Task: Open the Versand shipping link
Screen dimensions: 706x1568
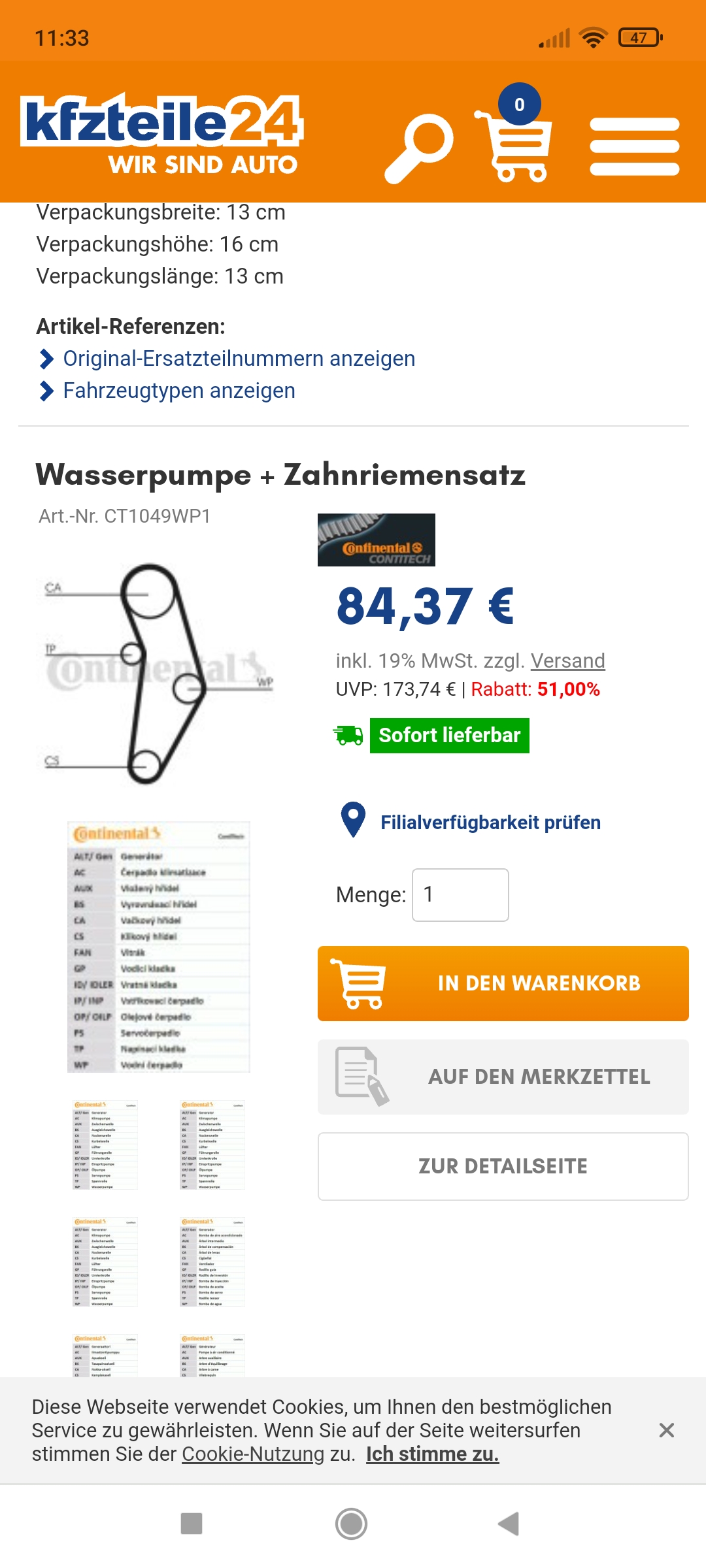Action: 567,661
